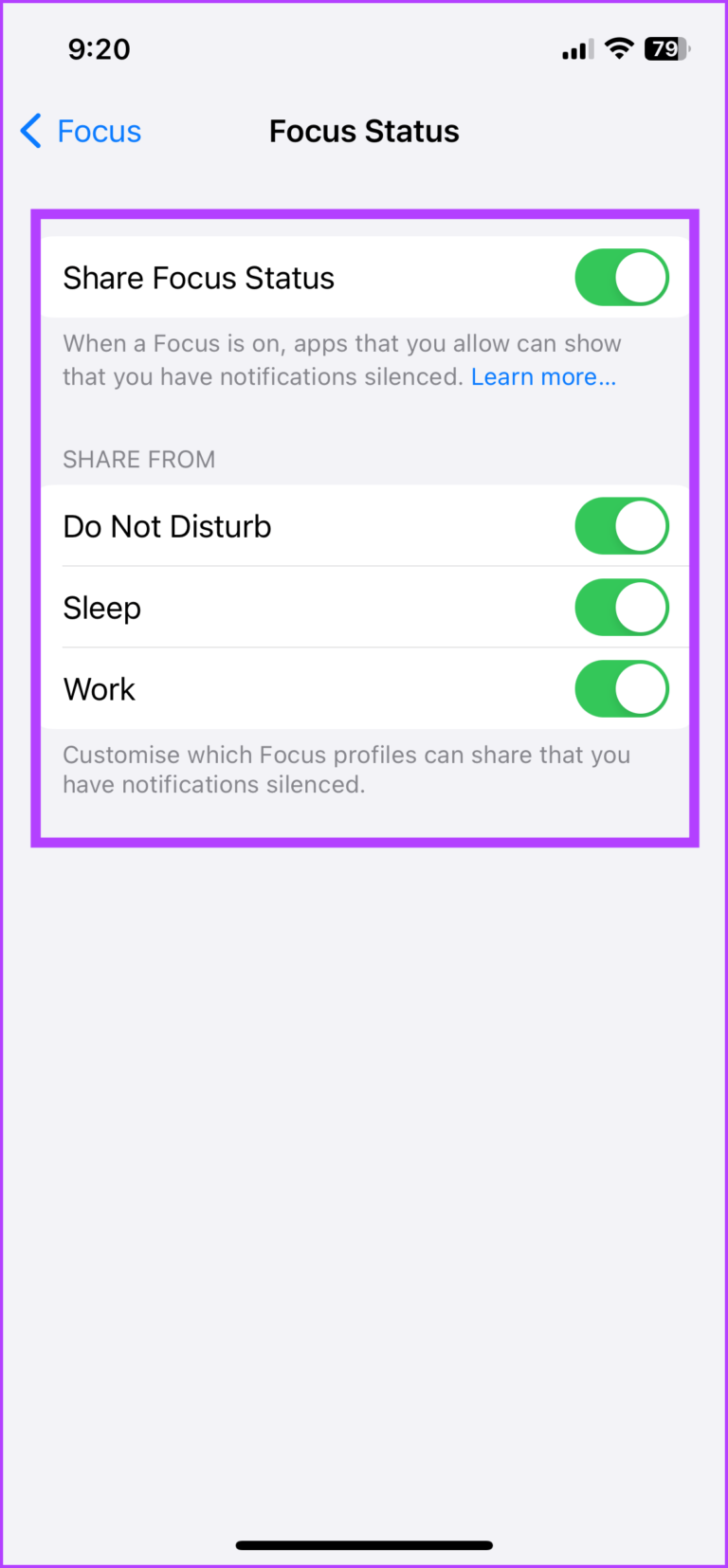This screenshot has width=728, height=1568.
Task: Tap the home indicator bar at bottom
Action: [364, 1544]
